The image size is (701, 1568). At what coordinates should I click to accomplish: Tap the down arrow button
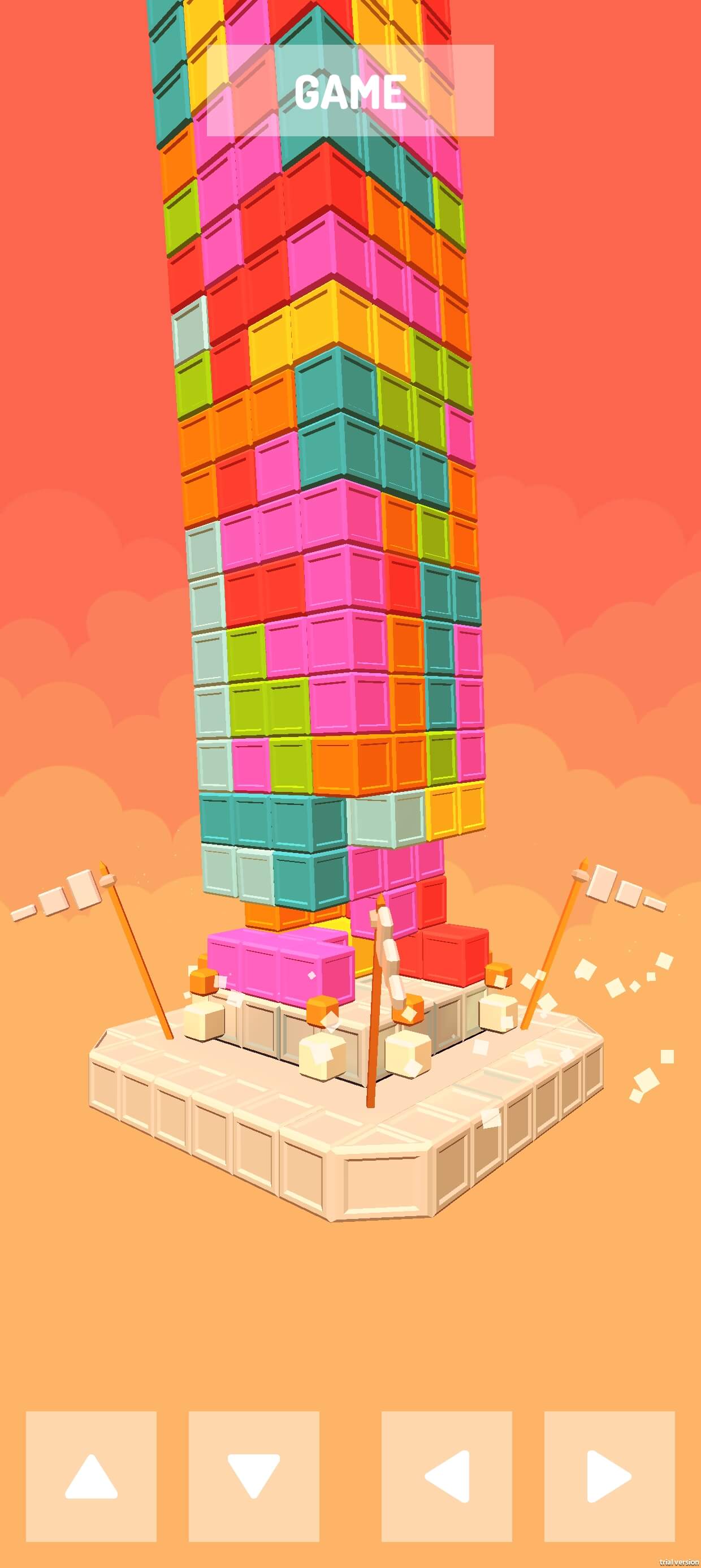(254, 1476)
